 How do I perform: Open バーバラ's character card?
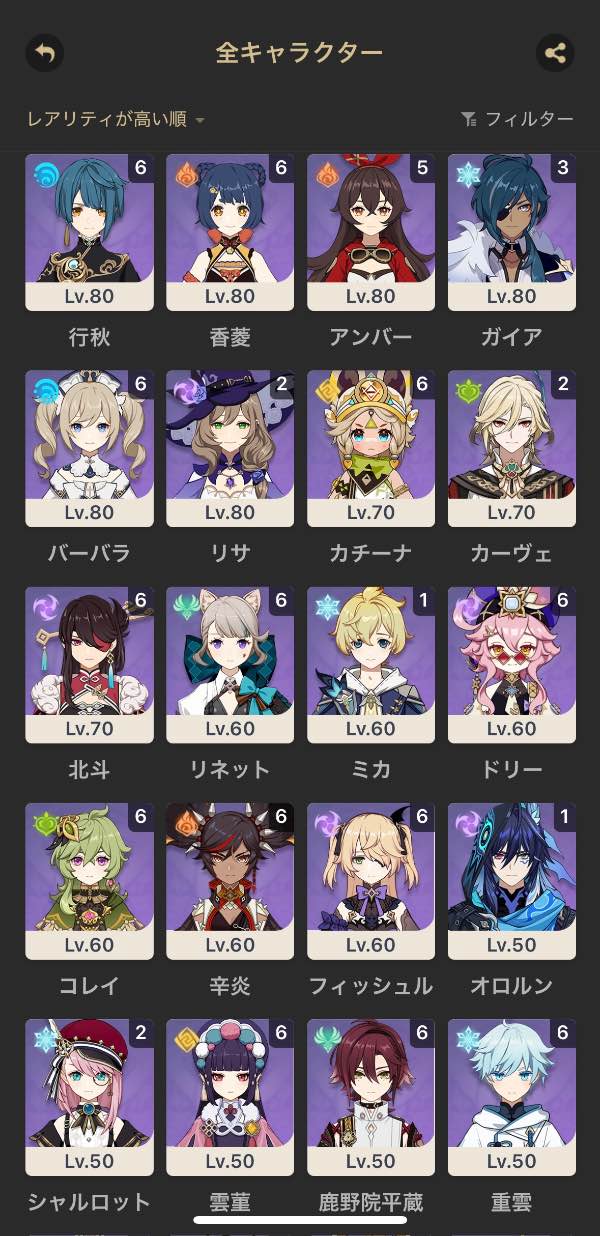89,448
